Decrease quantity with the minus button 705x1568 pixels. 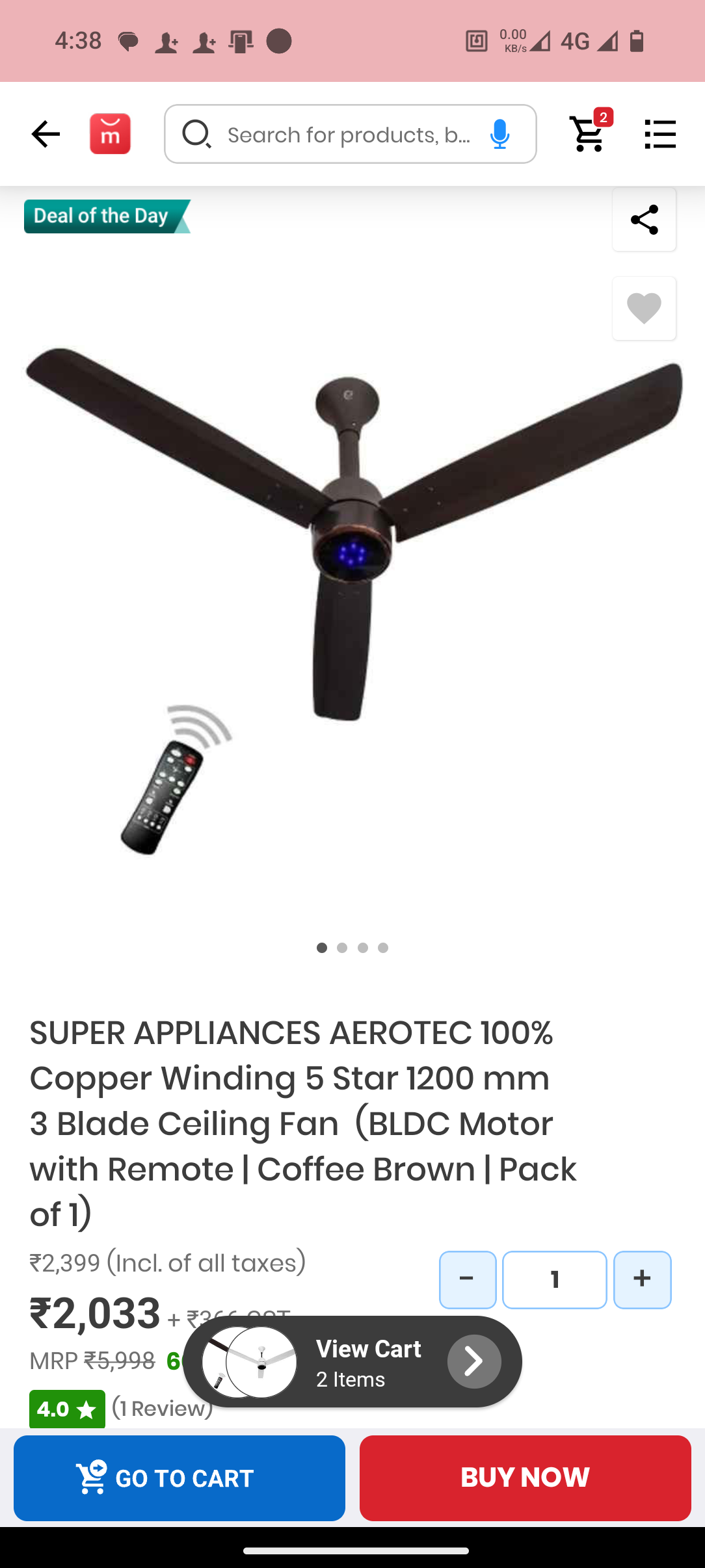pyautogui.click(x=468, y=1279)
